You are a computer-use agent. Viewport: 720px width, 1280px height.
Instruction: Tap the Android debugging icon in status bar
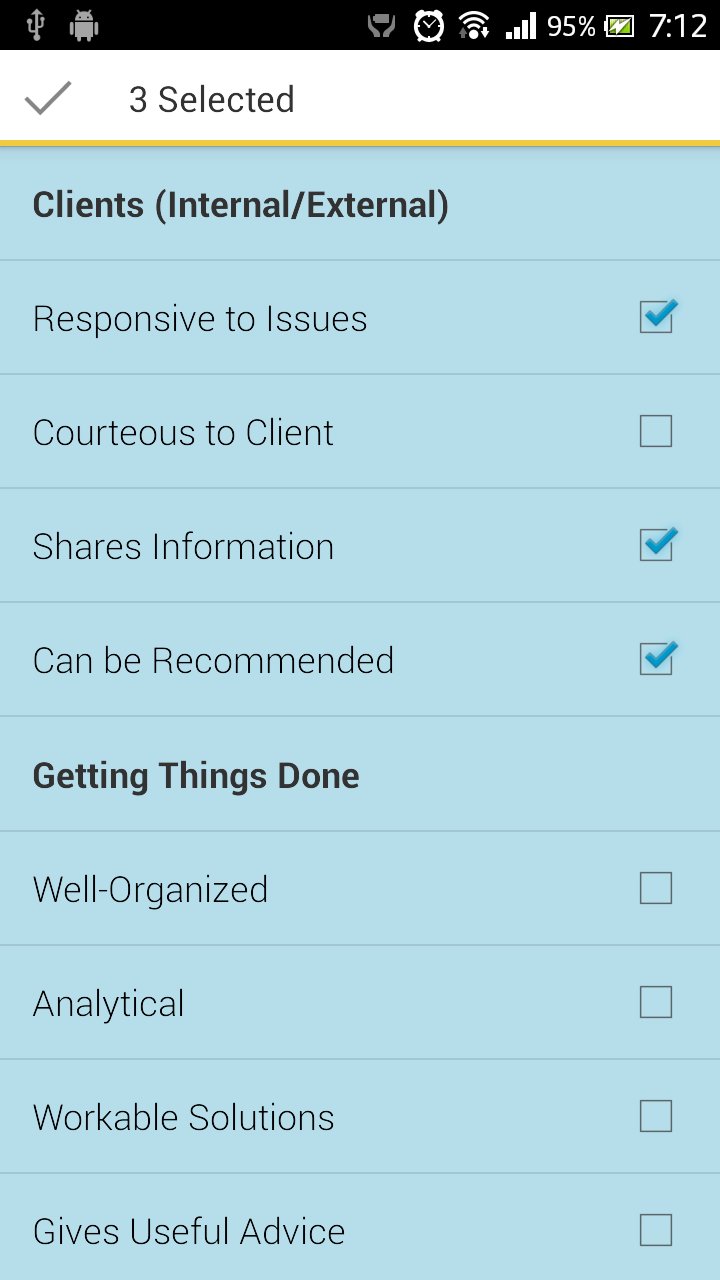[x=84, y=25]
